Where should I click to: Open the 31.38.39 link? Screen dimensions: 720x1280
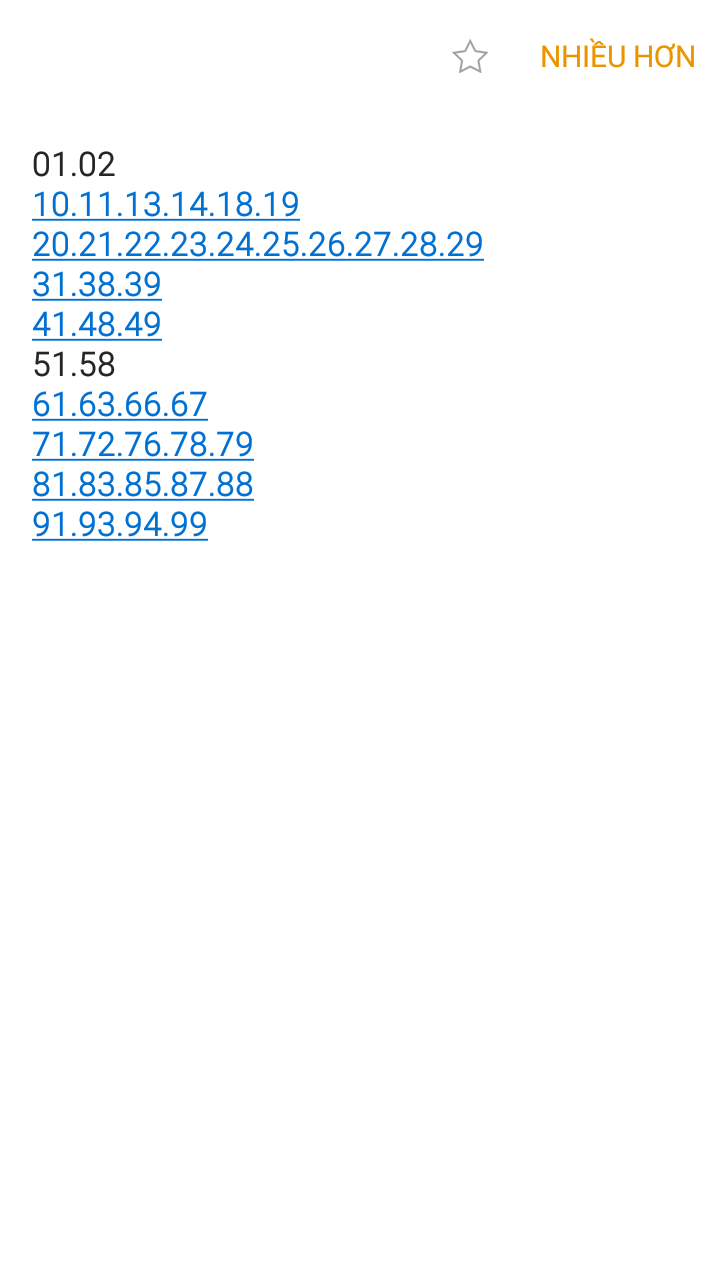(97, 284)
